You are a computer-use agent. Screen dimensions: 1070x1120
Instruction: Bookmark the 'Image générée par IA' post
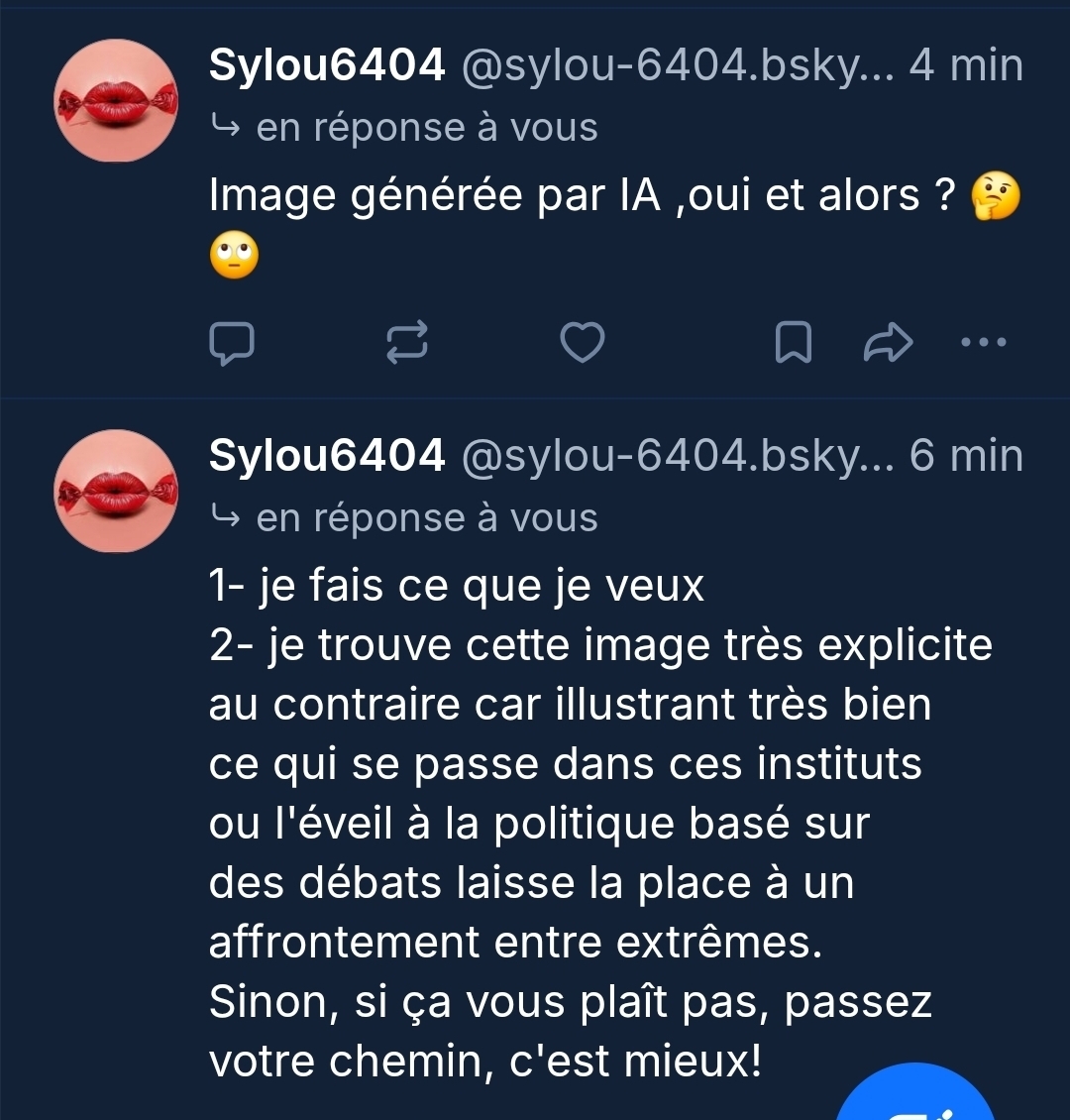[792, 343]
